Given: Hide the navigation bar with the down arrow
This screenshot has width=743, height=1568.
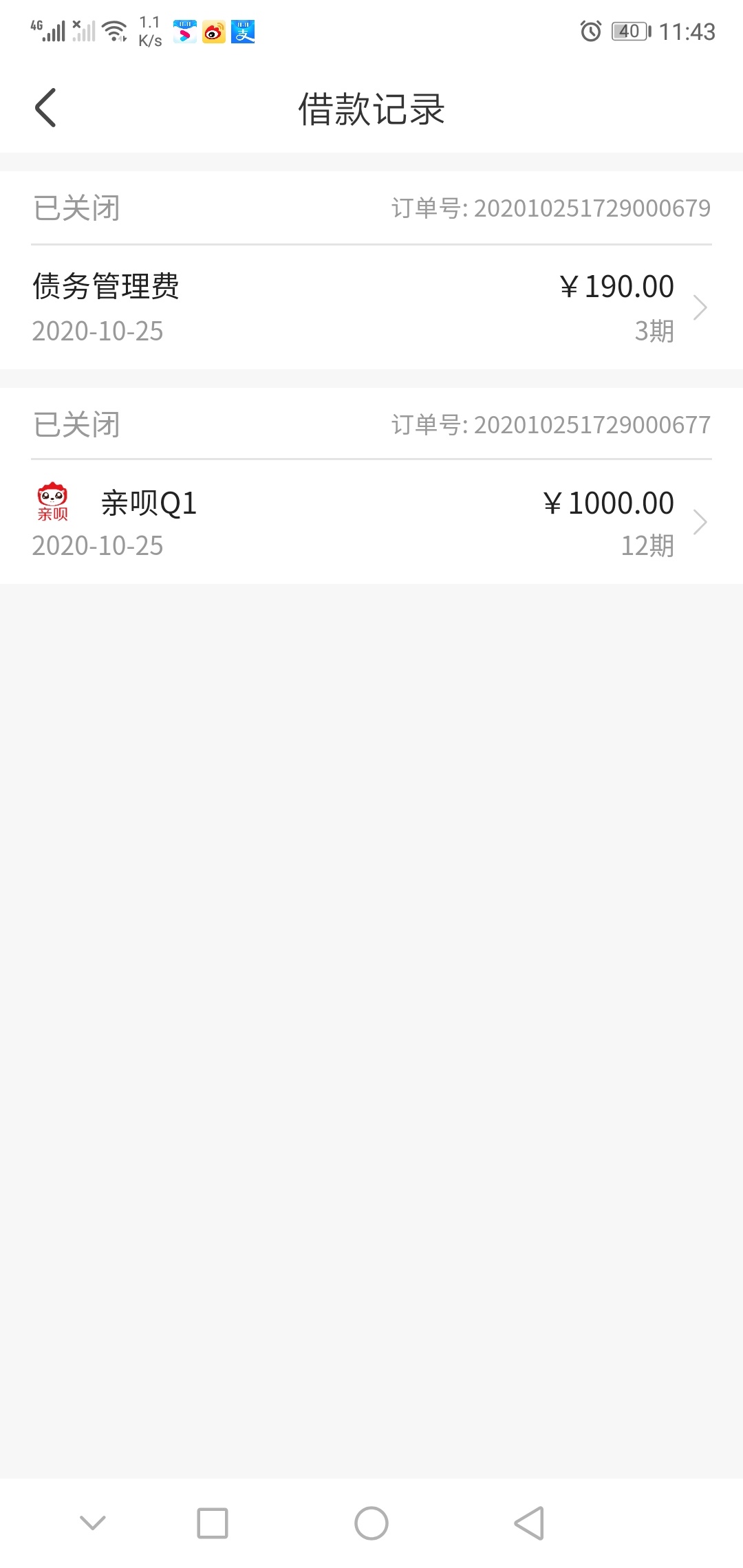Looking at the screenshot, I should tap(93, 1523).
